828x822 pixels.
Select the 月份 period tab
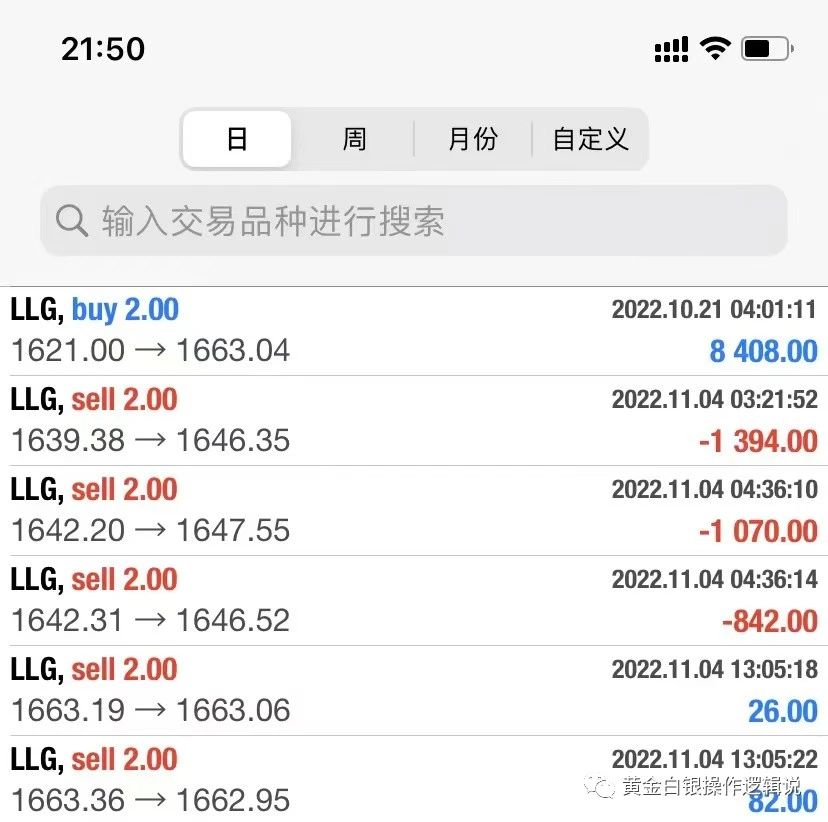472,139
